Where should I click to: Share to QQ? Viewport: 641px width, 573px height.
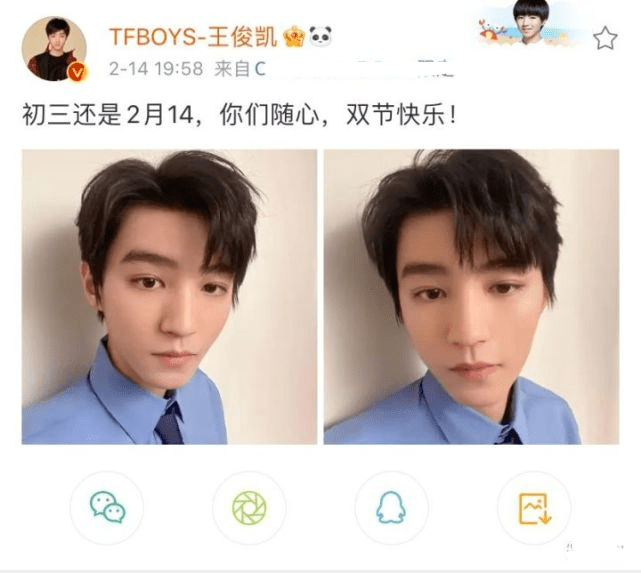tap(391, 508)
